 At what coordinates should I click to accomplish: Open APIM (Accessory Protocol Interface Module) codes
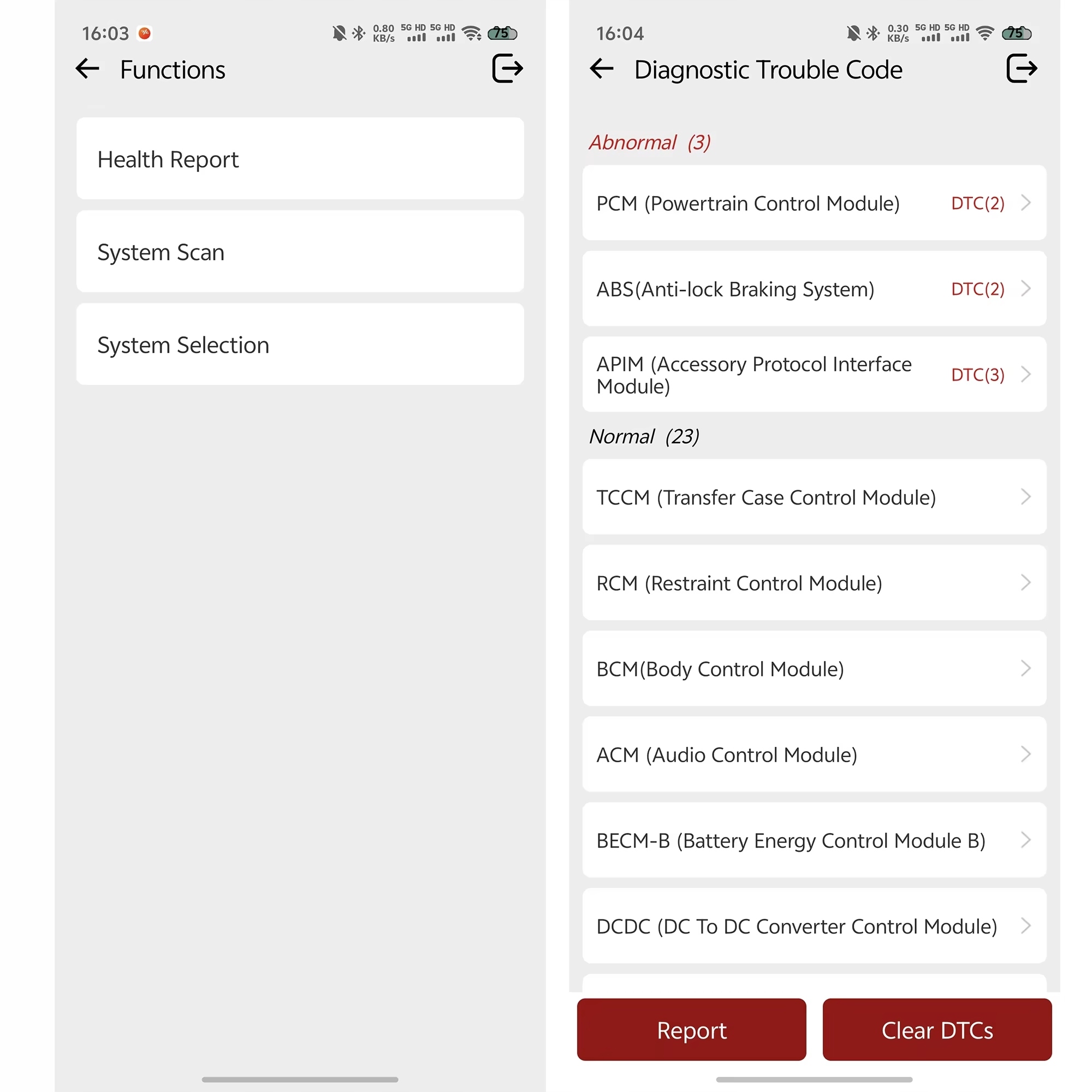814,374
